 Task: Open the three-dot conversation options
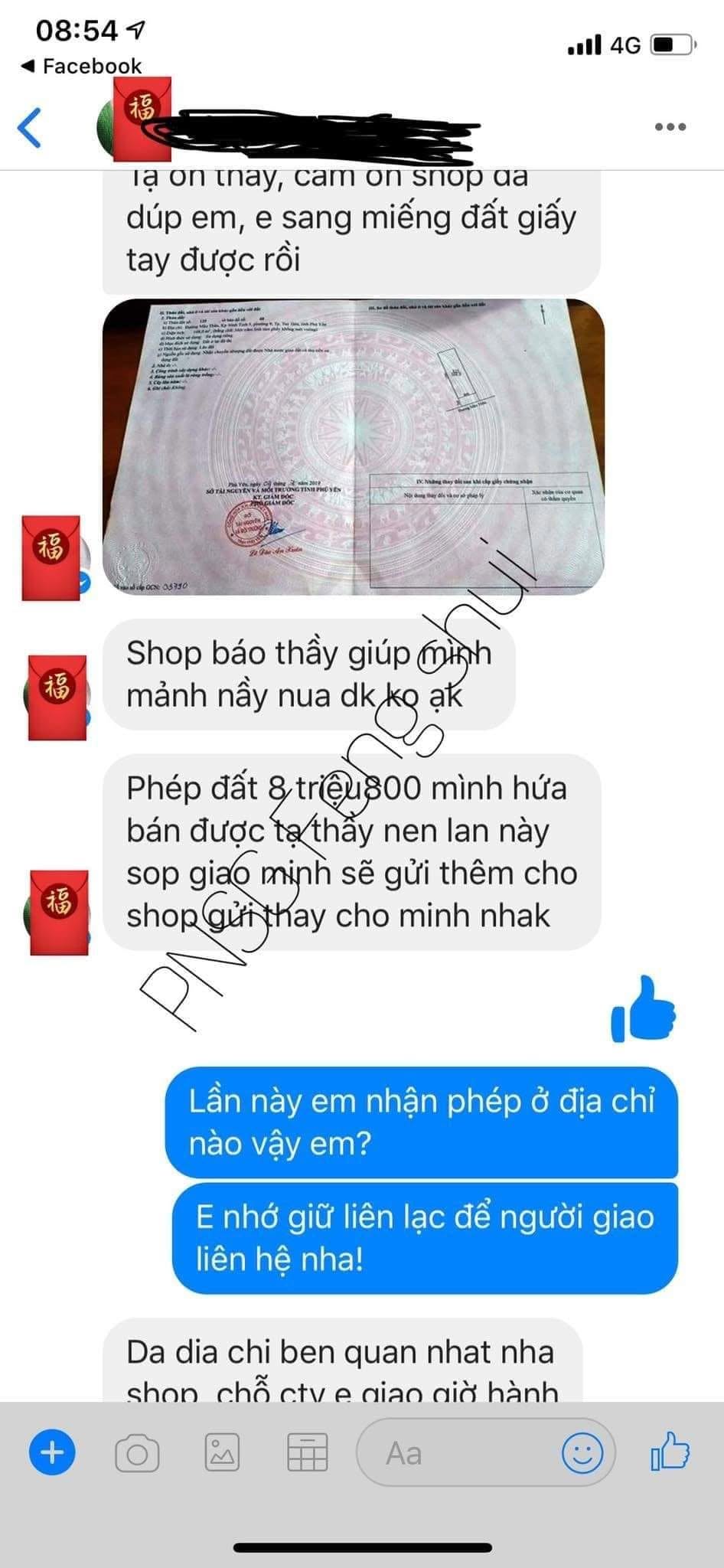click(x=670, y=127)
